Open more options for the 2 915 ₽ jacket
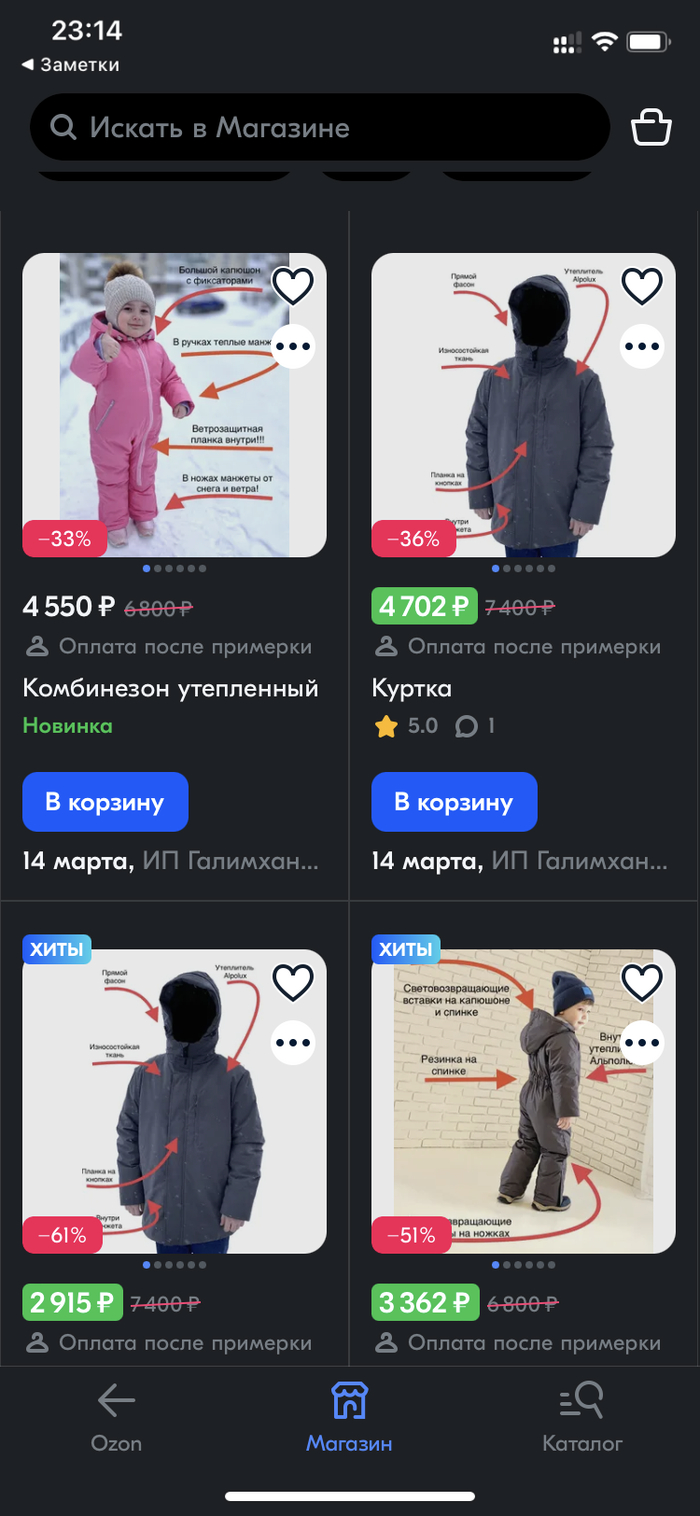This screenshot has width=700, height=1516. coord(293,1043)
